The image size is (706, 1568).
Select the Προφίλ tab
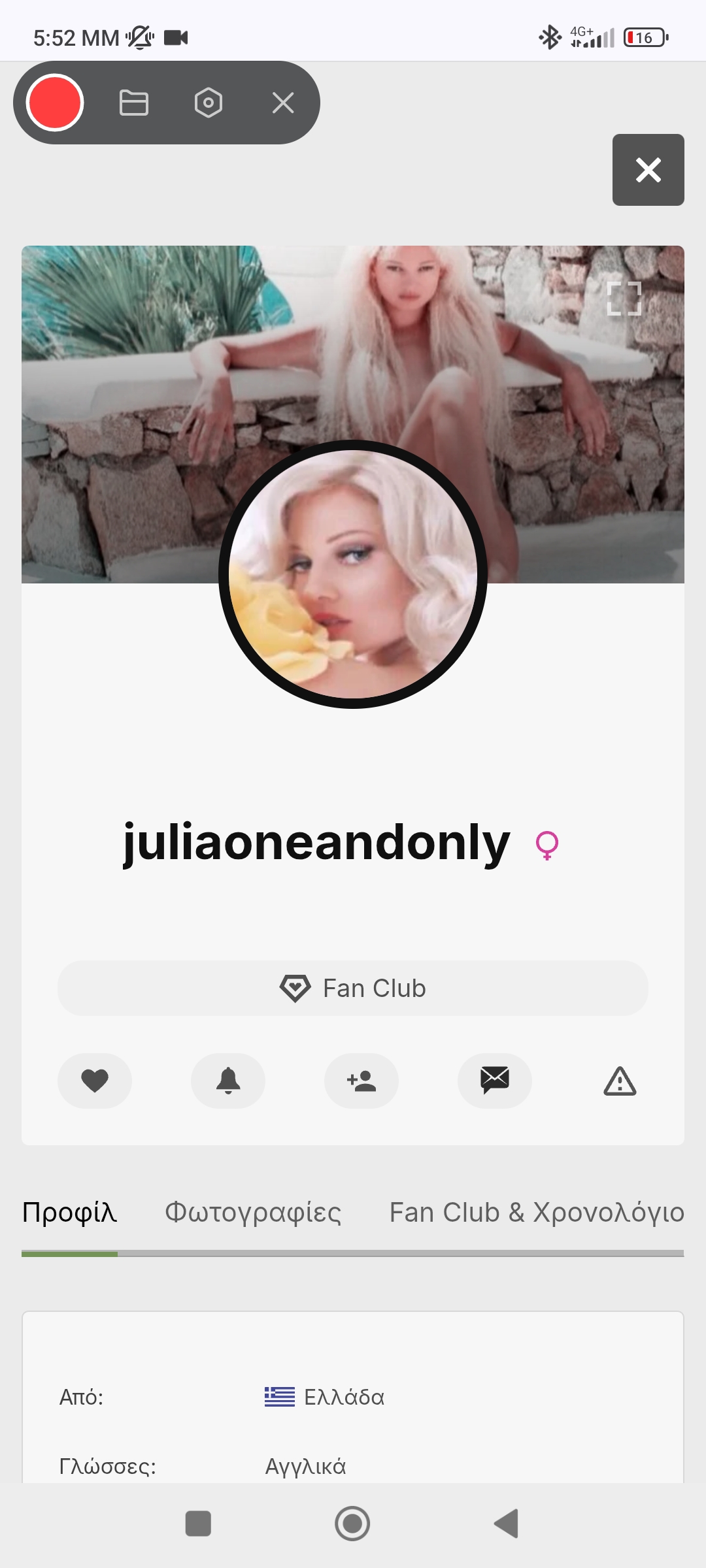[69, 1213]
